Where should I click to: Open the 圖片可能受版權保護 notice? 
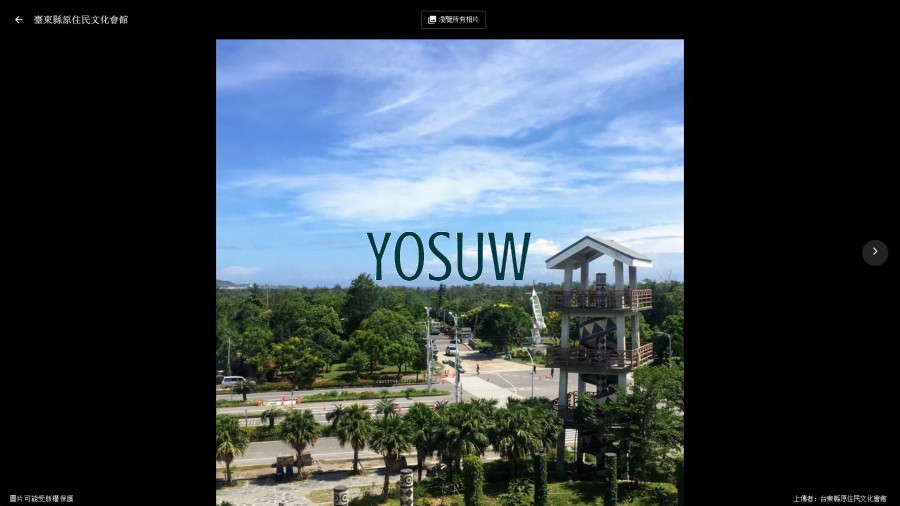tap(41, 498)
